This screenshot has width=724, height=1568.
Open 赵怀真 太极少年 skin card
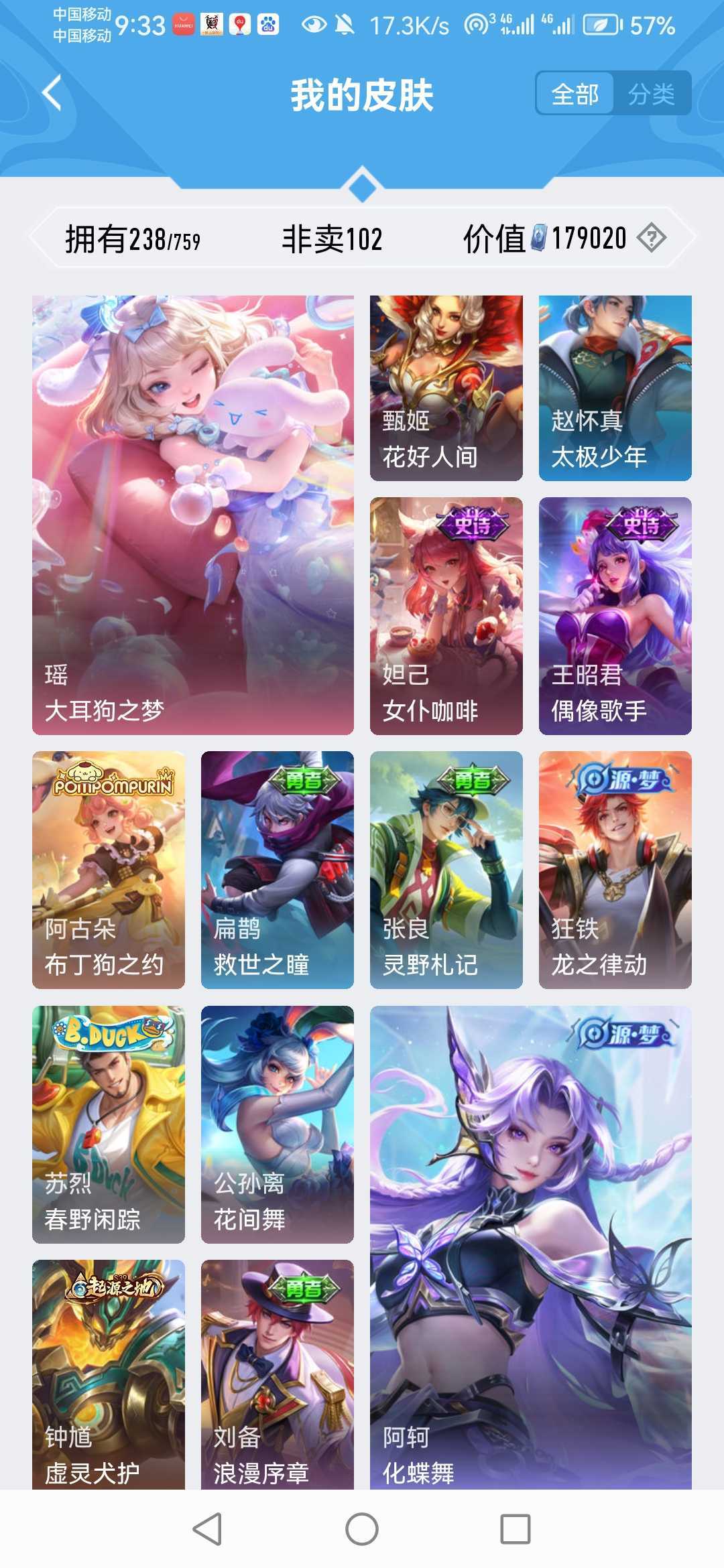coord(615,388)
